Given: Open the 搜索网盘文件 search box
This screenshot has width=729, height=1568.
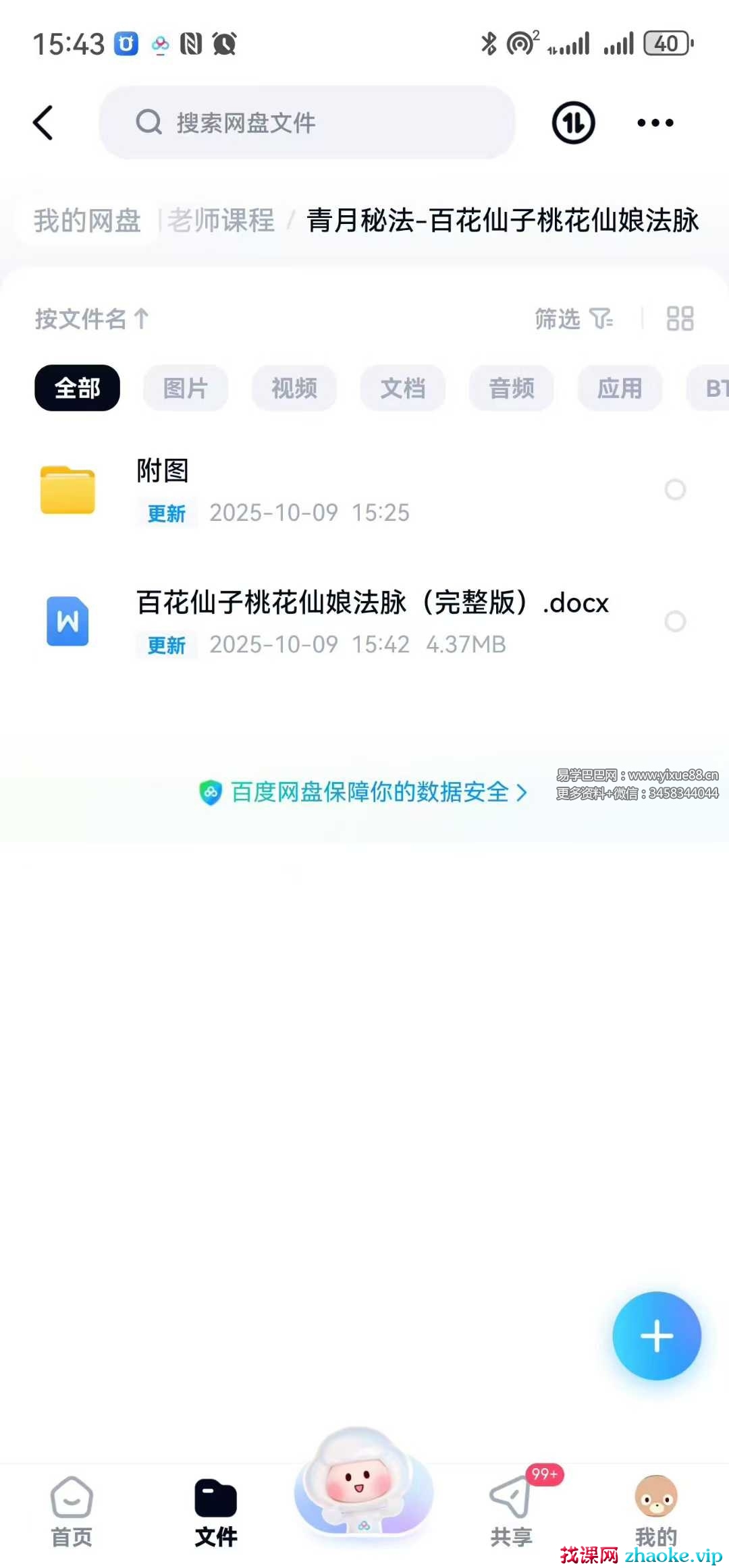Looking at the screenshot, I should coord(307,123).
